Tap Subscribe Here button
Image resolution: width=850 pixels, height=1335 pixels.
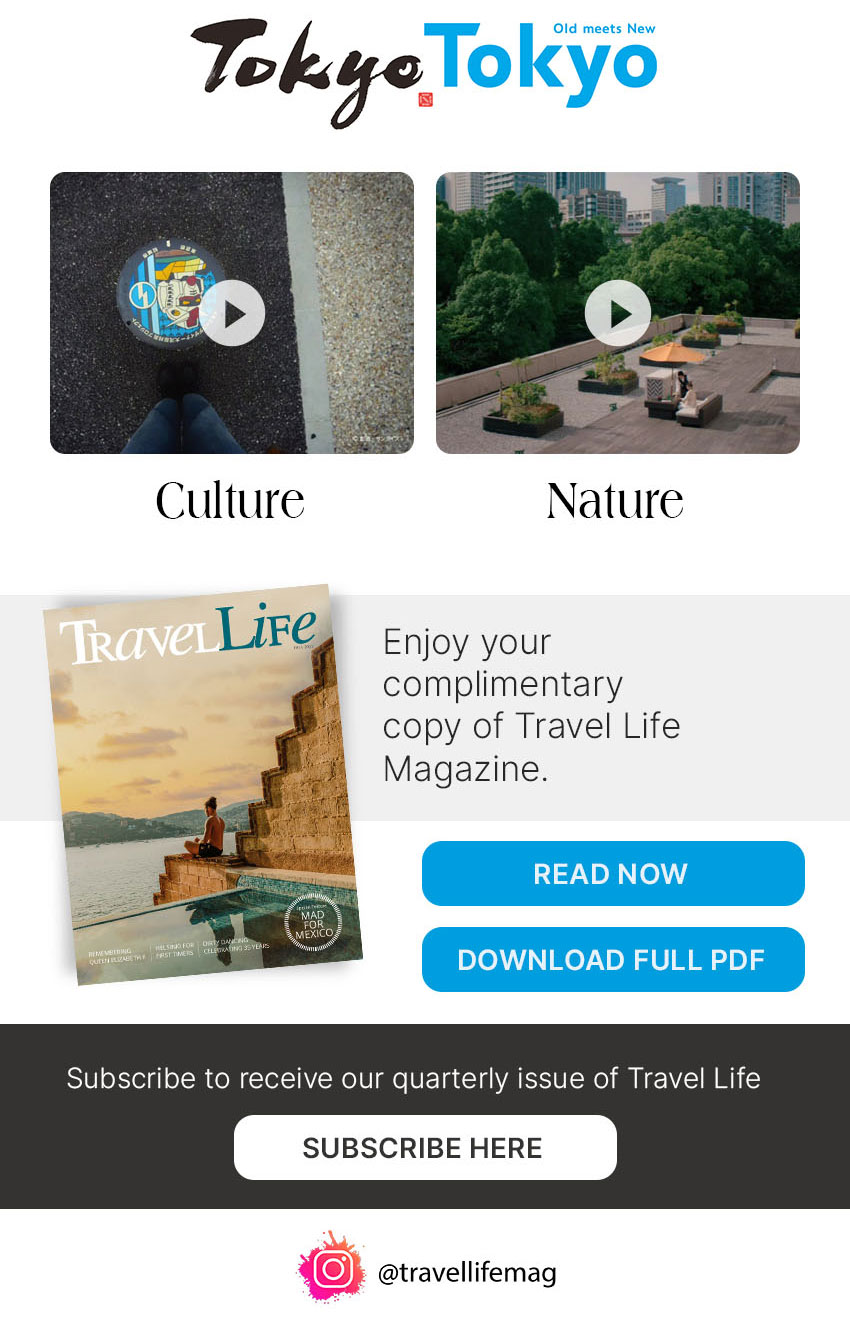(425, 1147)
